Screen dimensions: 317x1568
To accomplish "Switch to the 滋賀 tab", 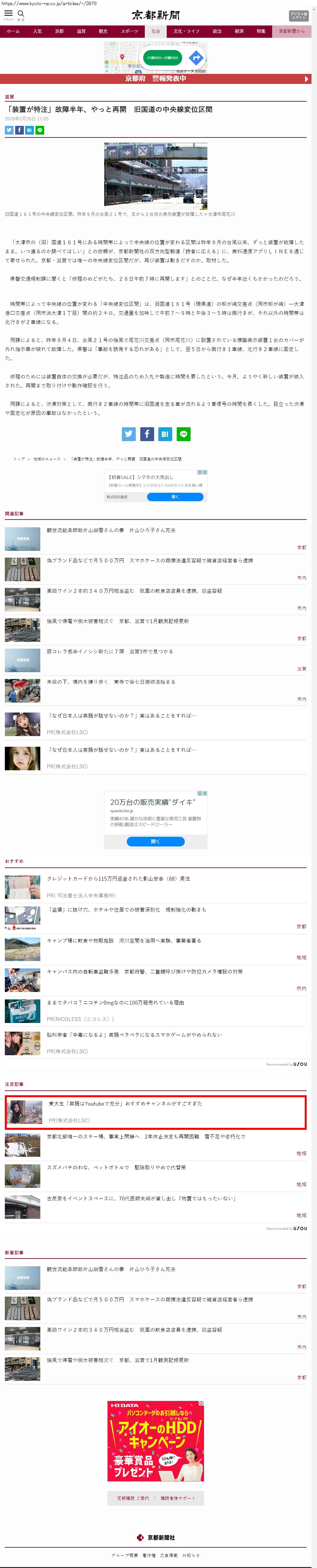I will [x=81, y=31].
